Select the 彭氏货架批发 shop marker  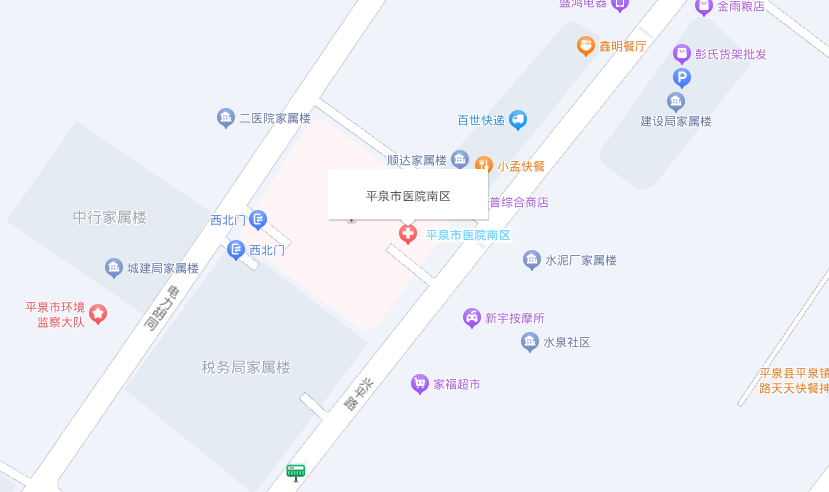click(x=681, y=54)
